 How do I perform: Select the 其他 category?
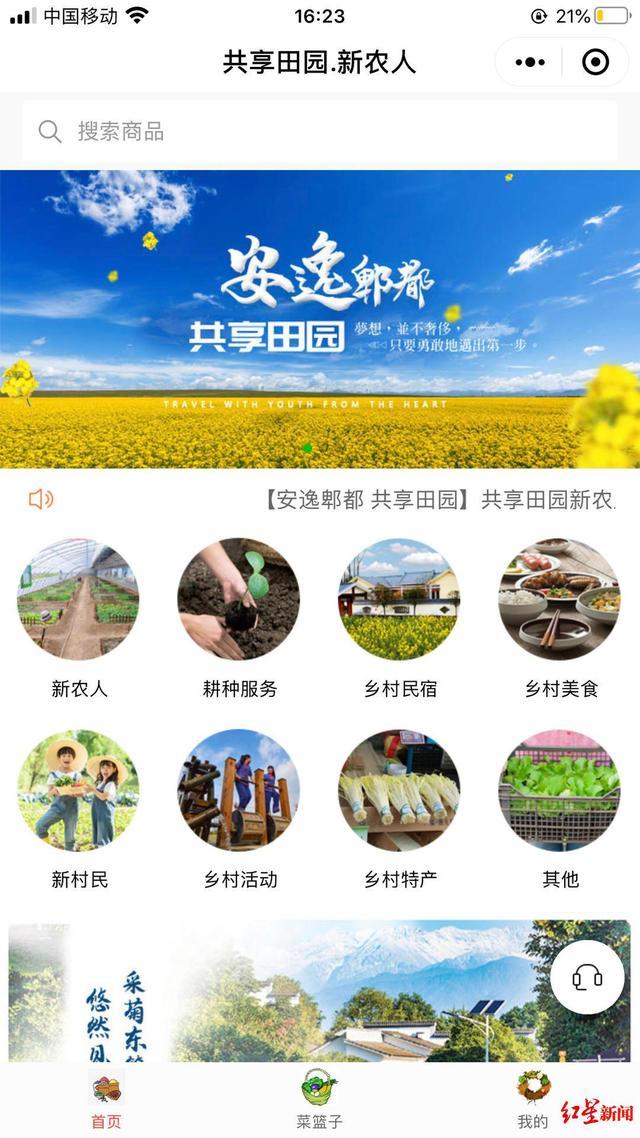[560, 790]
